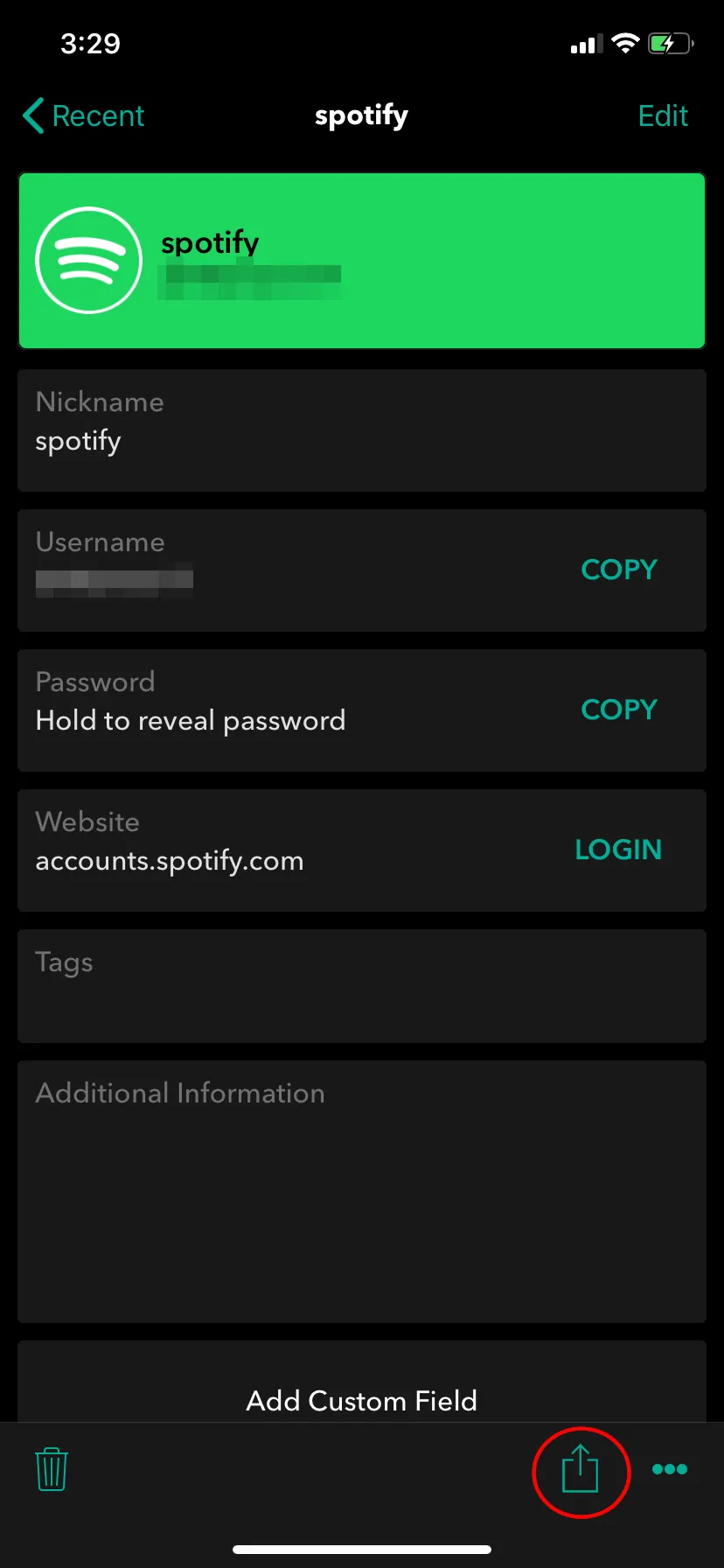
Task: Copy the password with its COPY button
Action: click(x=619, y=710)
